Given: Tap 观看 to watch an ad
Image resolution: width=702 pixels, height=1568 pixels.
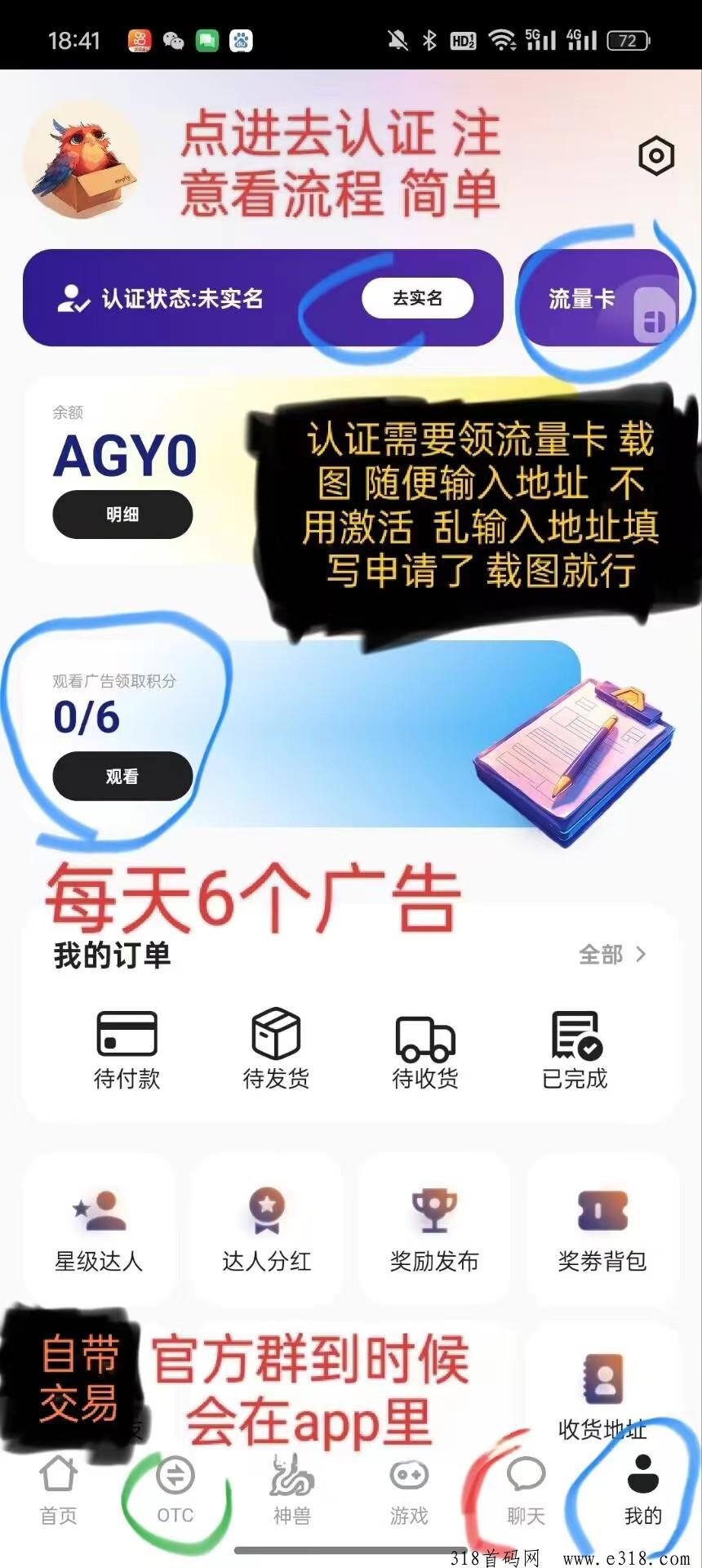Looking at the screenshot, I should coord(122,776).
